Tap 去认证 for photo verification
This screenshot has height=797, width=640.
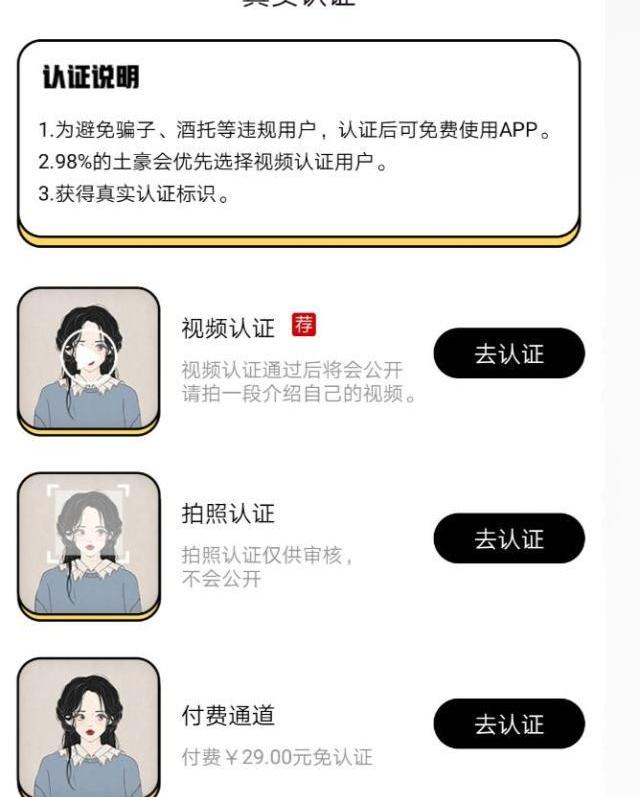click(x=508, y=539)
